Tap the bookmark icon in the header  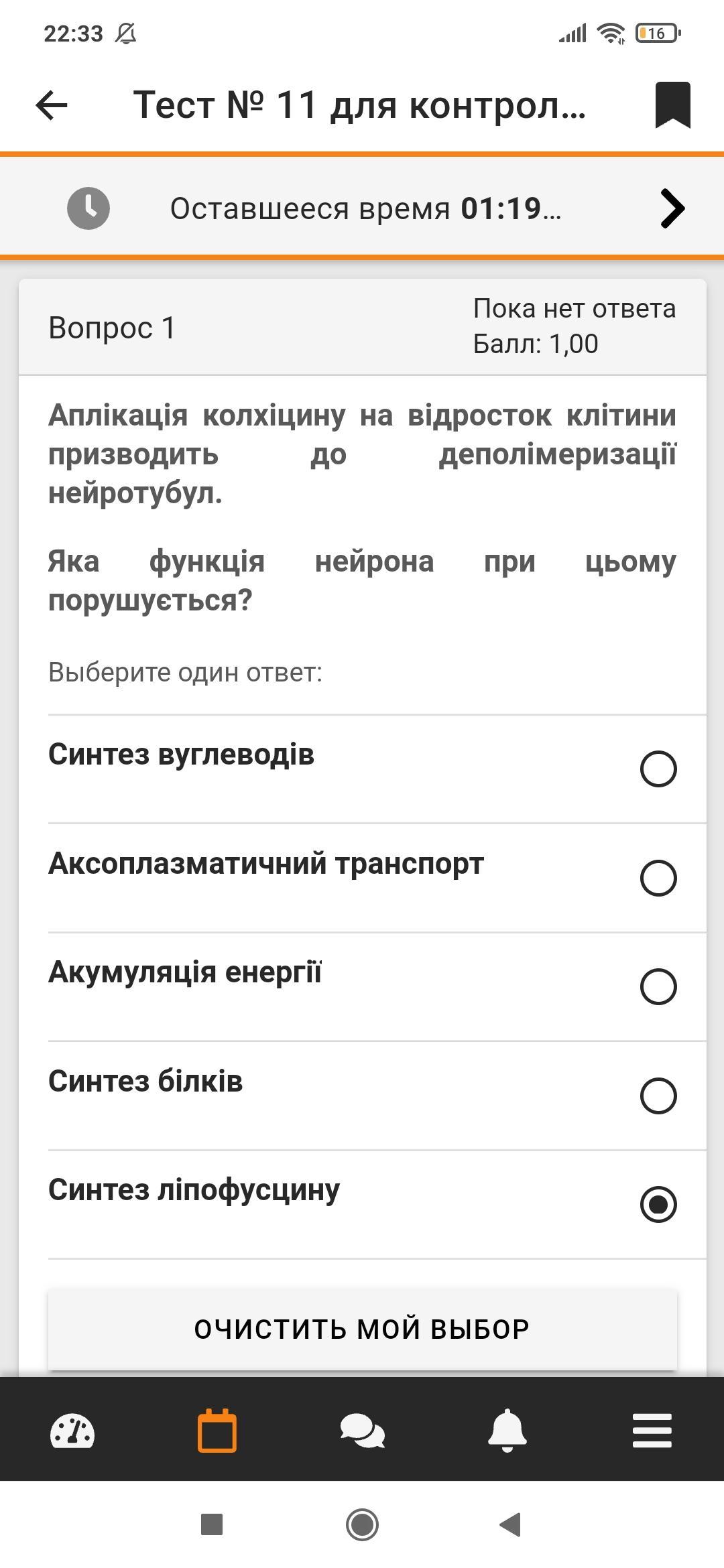672,105
